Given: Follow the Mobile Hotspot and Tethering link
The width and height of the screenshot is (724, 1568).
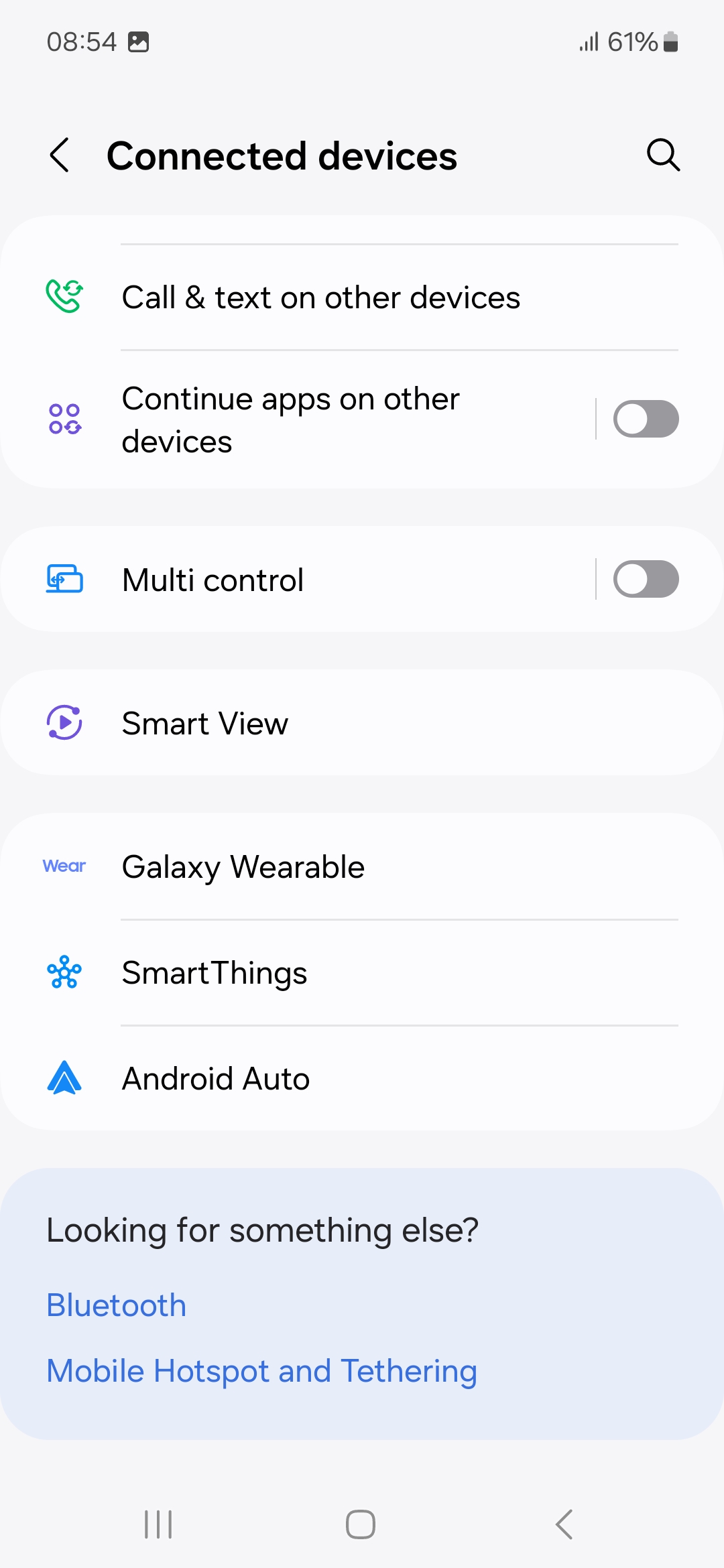Looking at the screenshot, I should tap(261, 1371).
